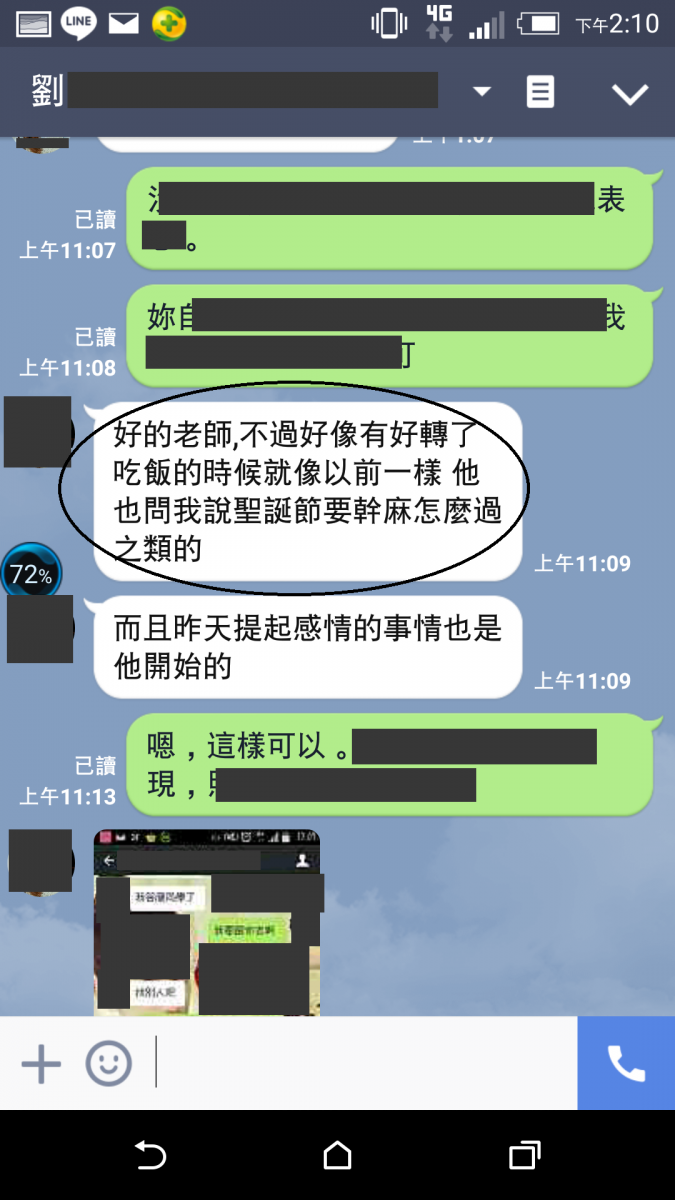
Task: Open the notes icon in header
Action: pos(540,93)
